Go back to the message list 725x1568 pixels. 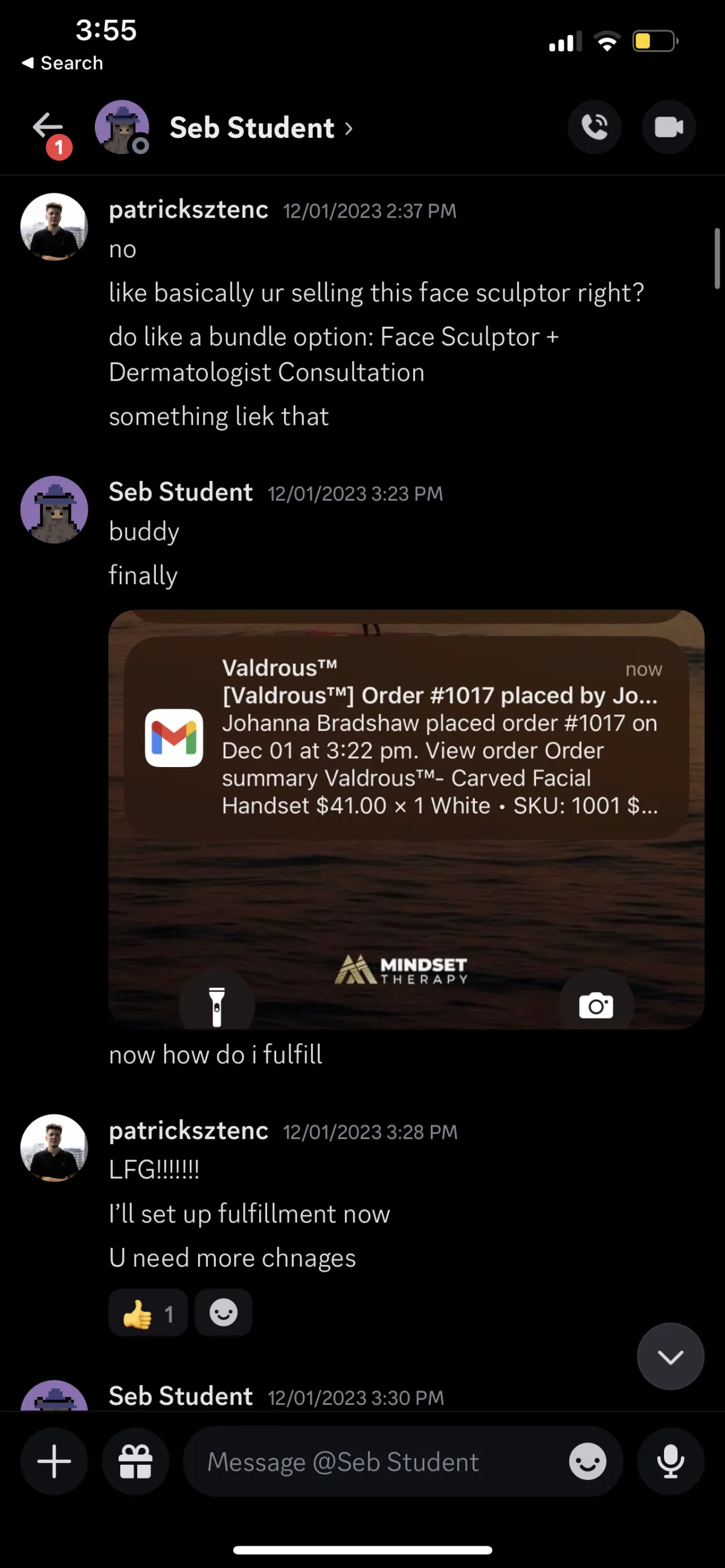[48, 127]
